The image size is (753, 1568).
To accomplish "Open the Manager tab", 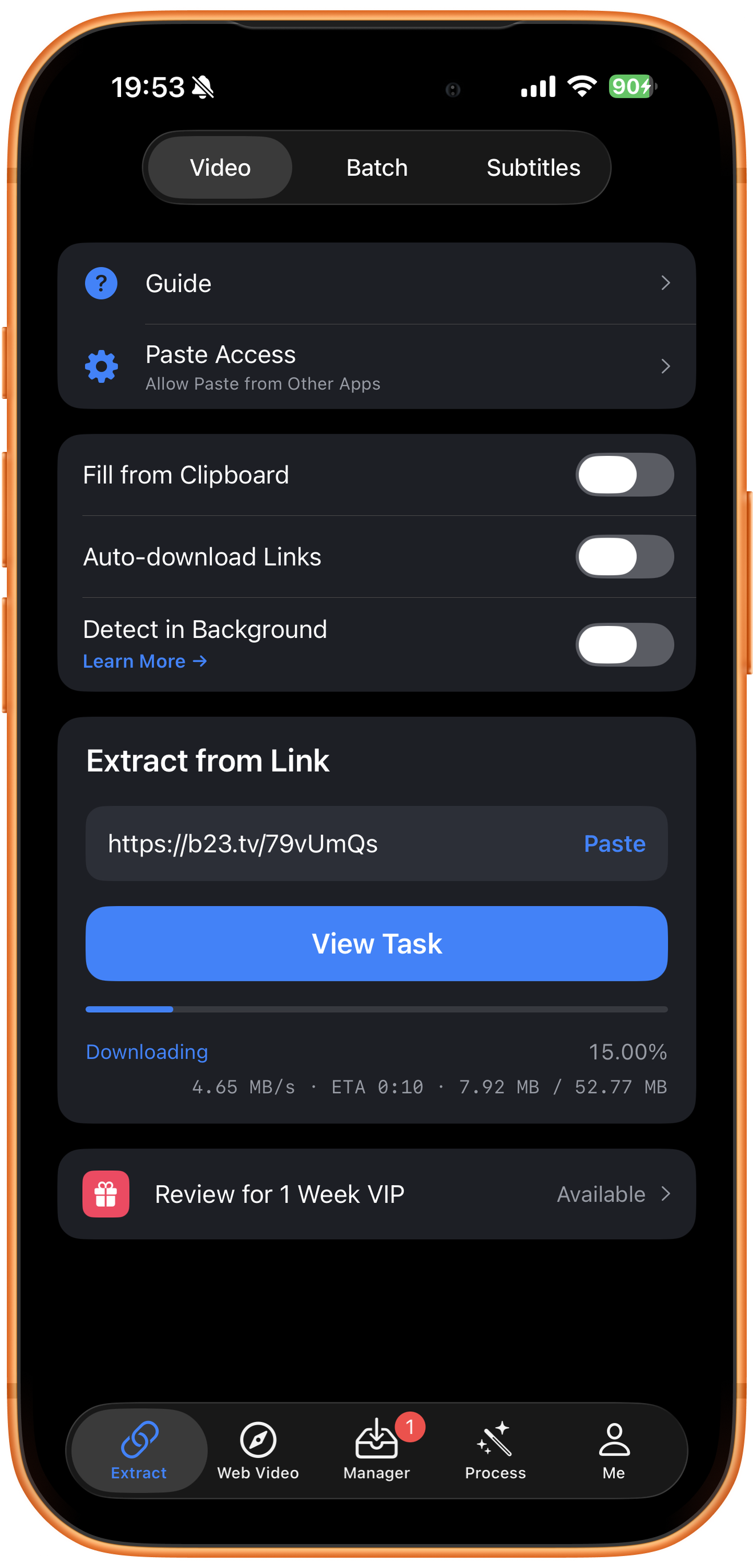I will 377,1451.
